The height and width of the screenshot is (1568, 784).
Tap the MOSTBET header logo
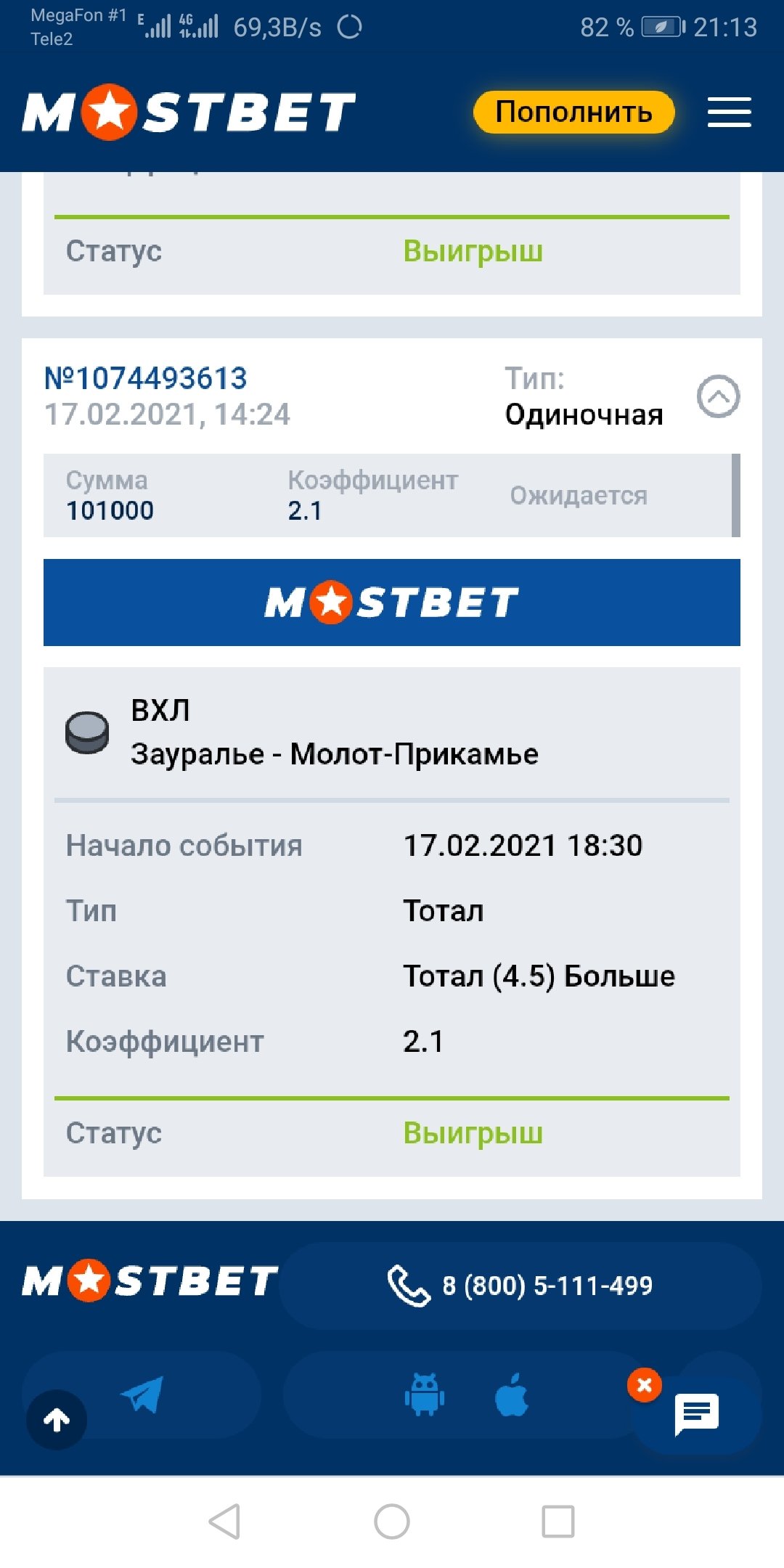tap(189, 113)
